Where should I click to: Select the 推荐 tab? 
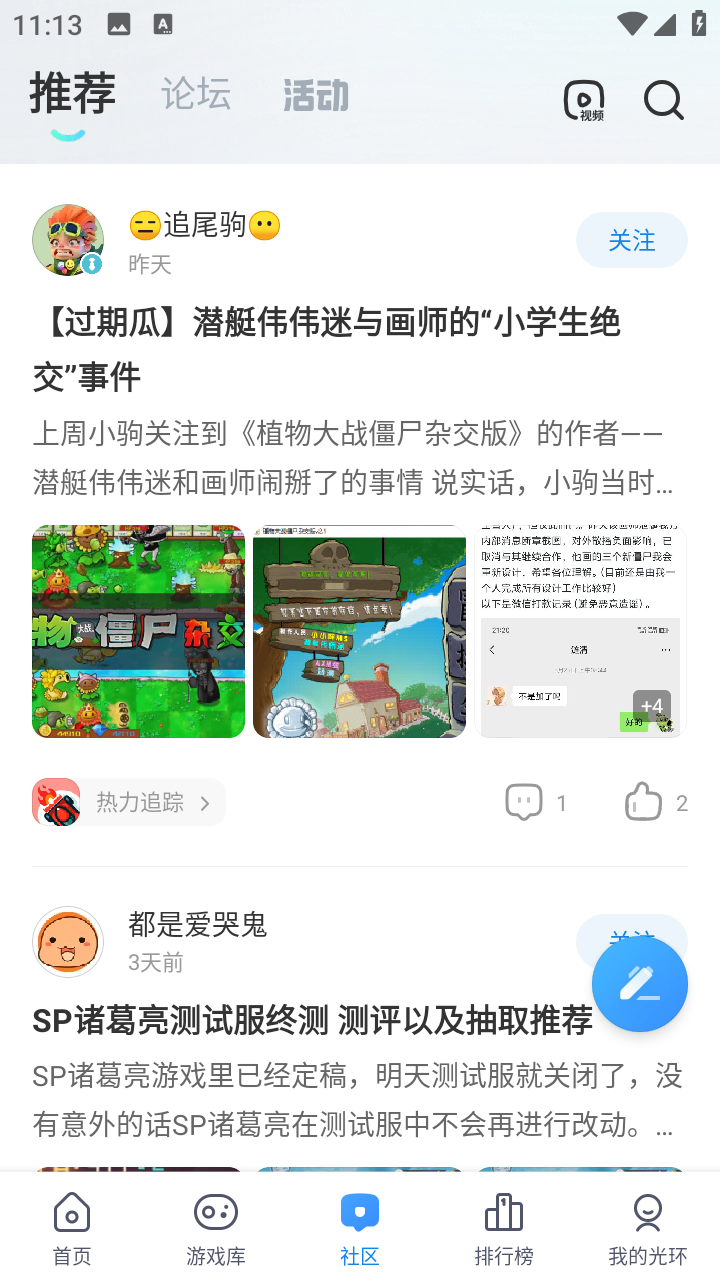pos(72,94)
